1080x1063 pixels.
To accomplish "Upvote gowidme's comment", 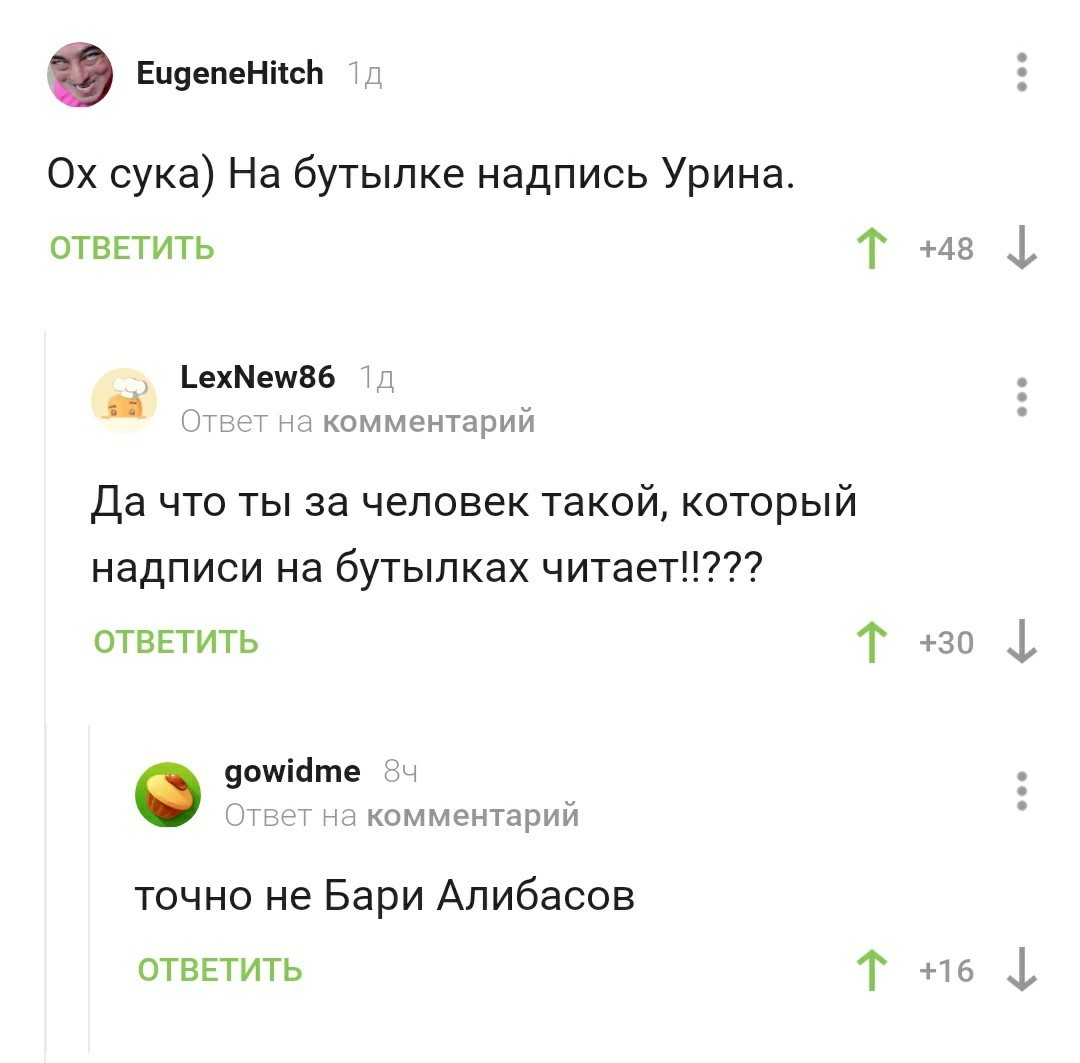I will click(875, 970).
